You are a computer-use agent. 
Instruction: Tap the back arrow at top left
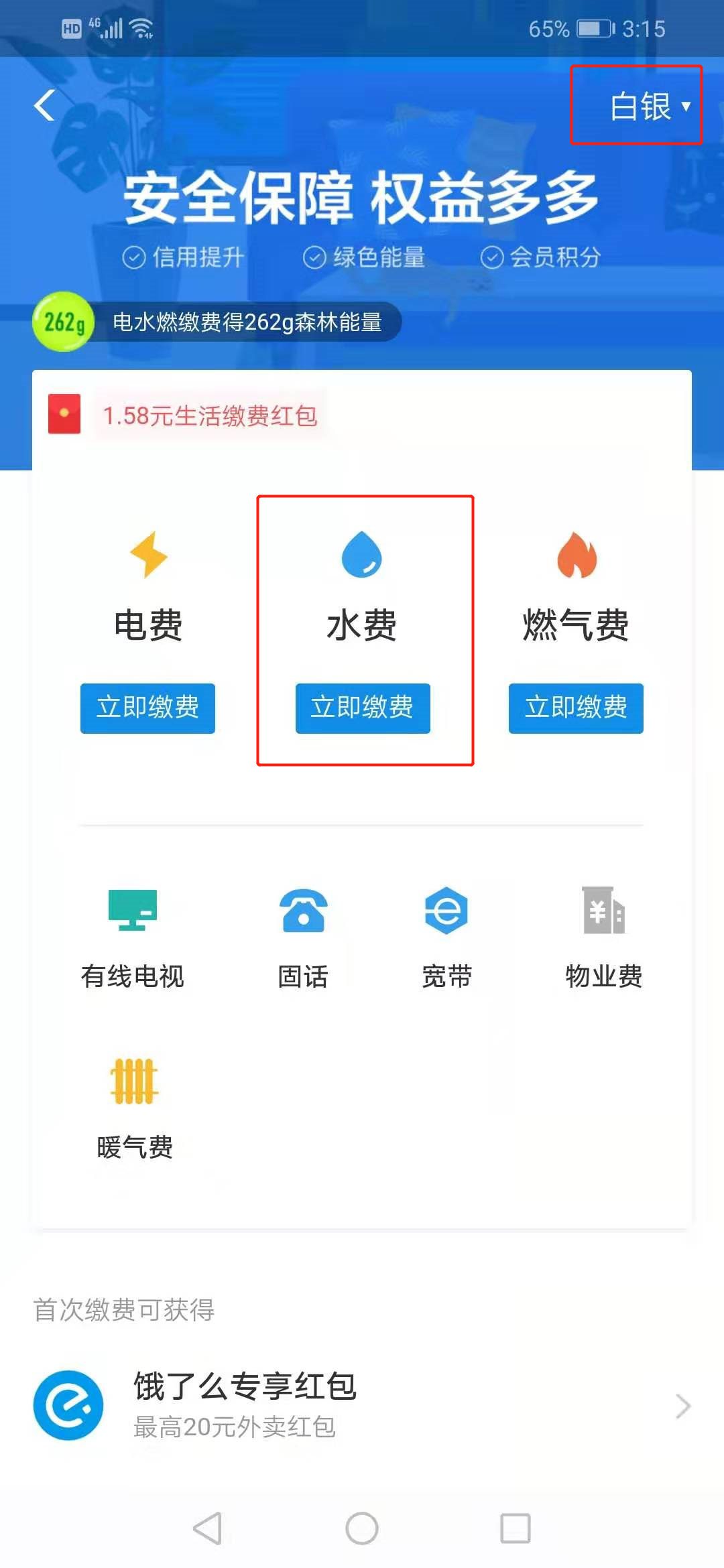[x=44, y=105]
